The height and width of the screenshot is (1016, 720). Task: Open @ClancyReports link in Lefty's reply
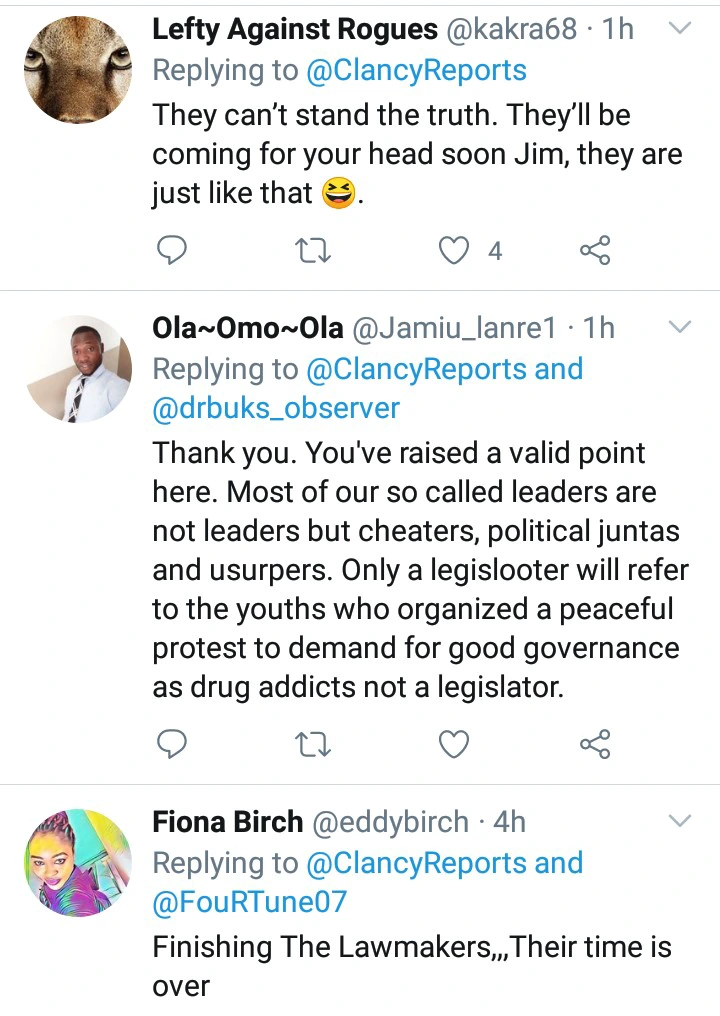[x=415, y=70]
